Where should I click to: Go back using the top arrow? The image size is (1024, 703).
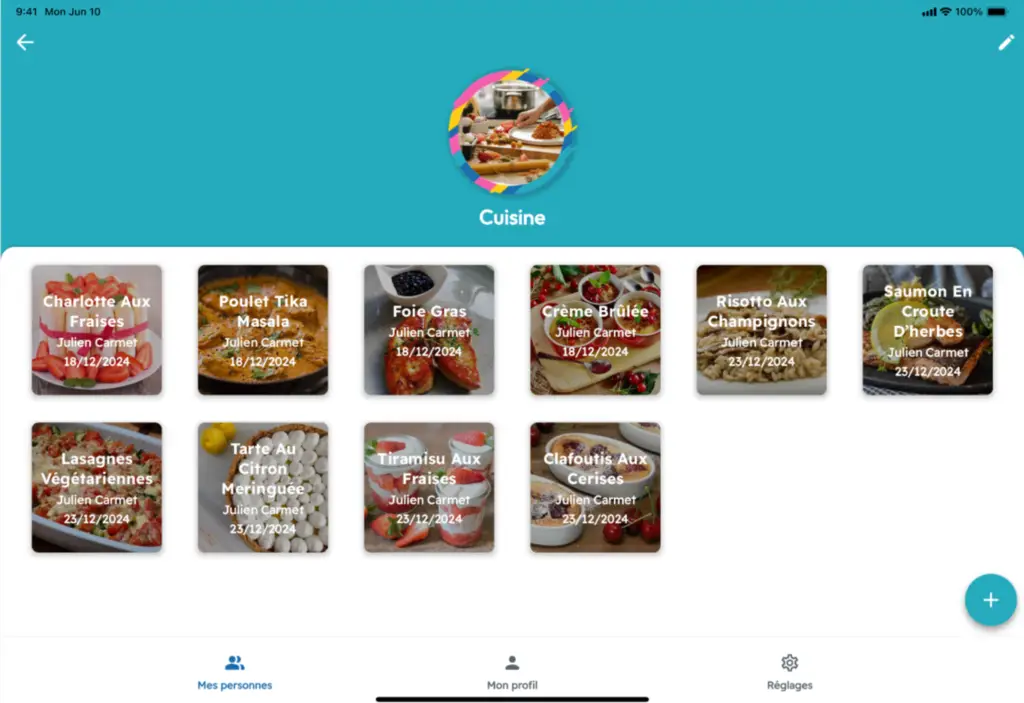click(x=25, y=42)
